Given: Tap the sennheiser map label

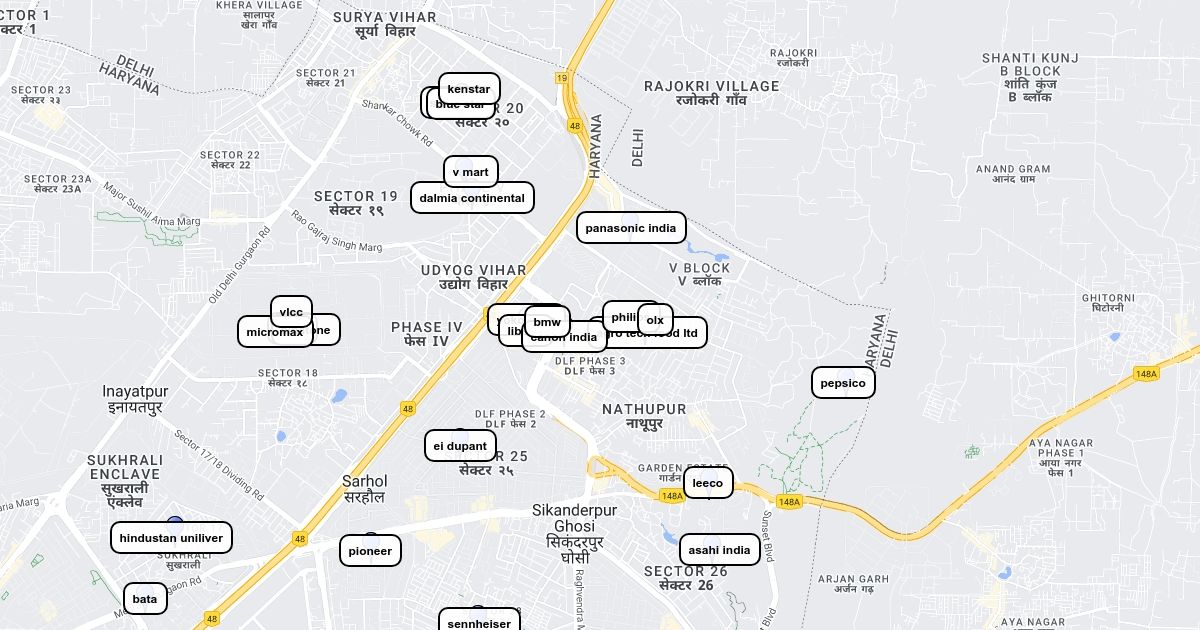Looking at the screenshot, I should pyautogui.click(x=479, y=622).
